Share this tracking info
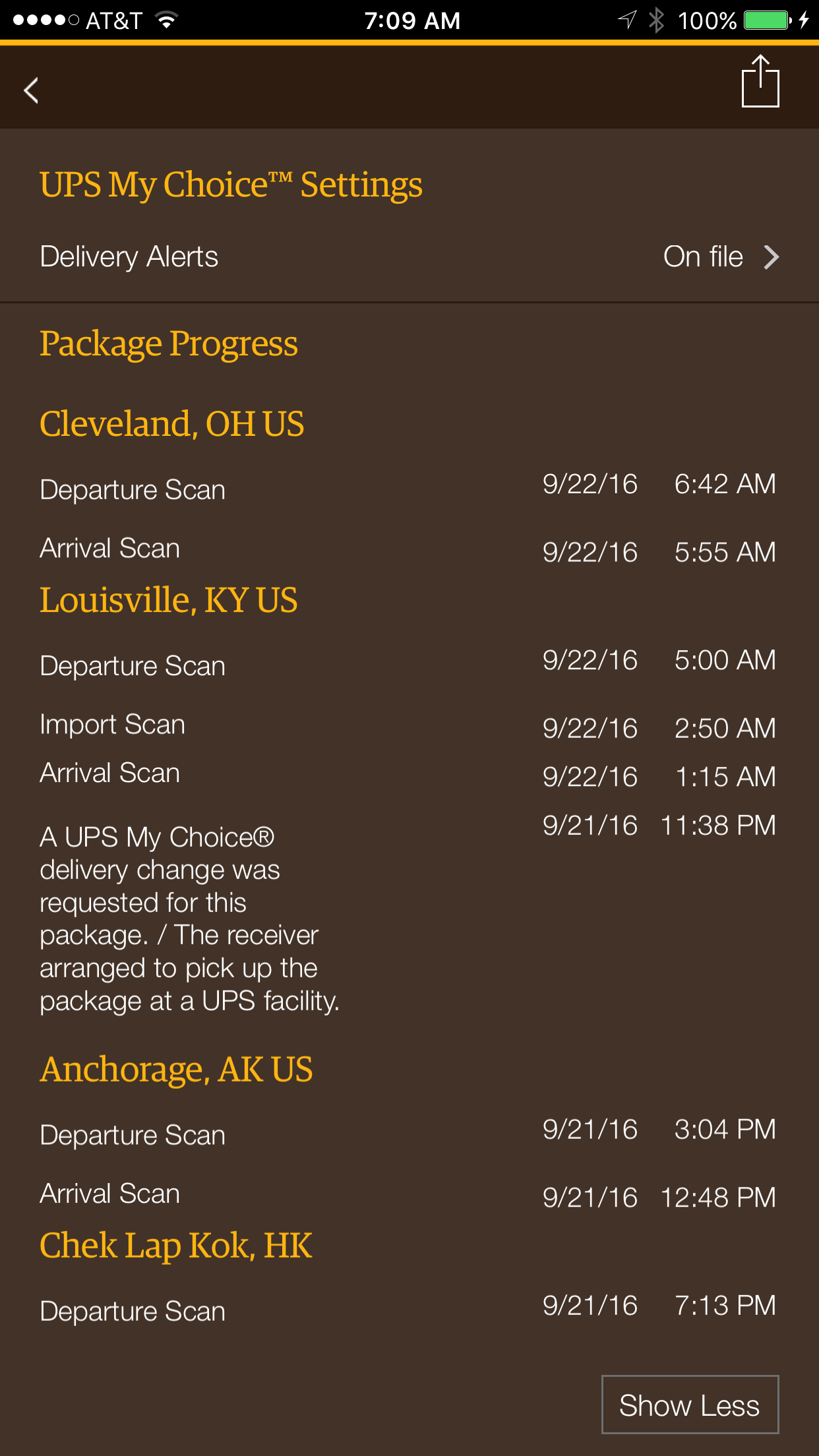Viewport: 819px width, 1456px height. [x=760, y=82]
